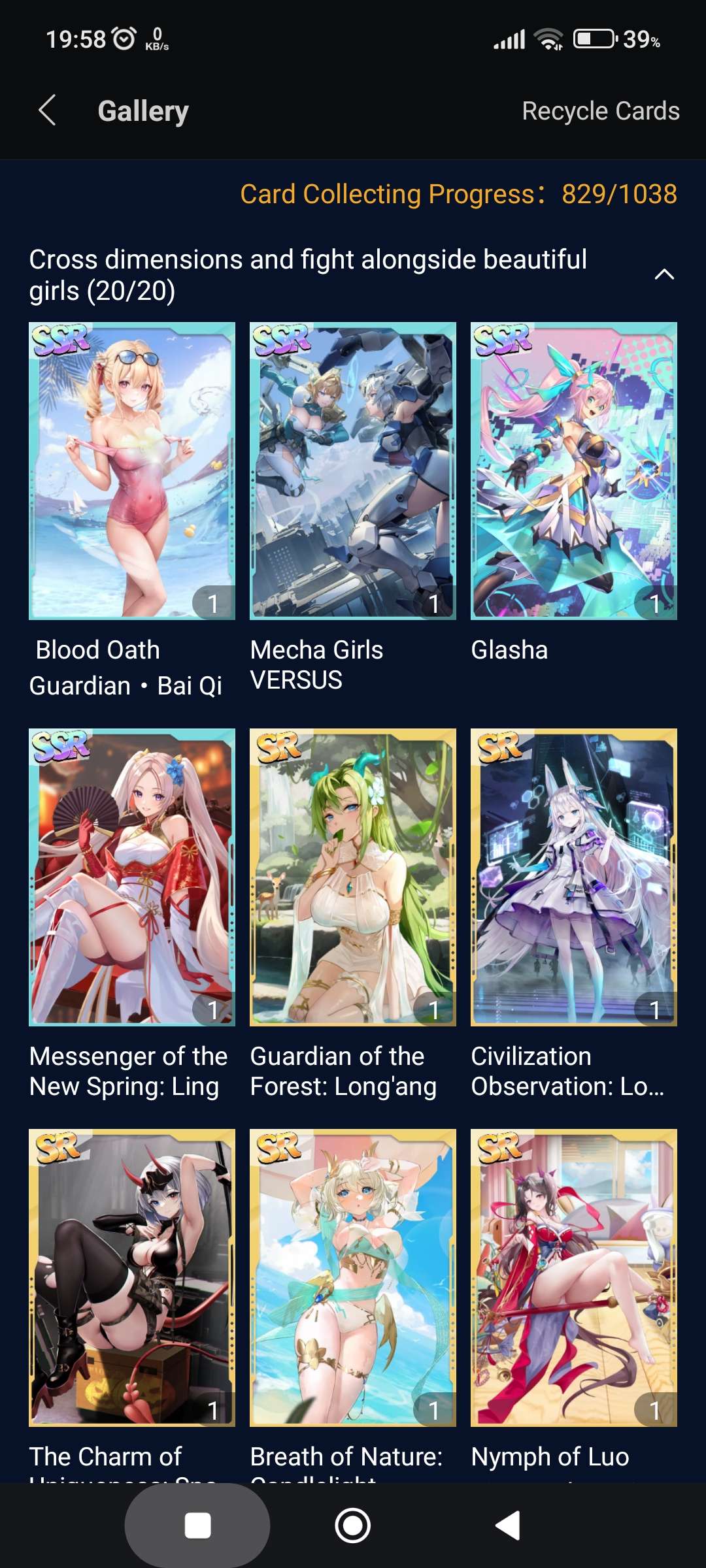Viewport: 706px width, 1568px height.
Task: Tap the system home button
Action: 353,1526
